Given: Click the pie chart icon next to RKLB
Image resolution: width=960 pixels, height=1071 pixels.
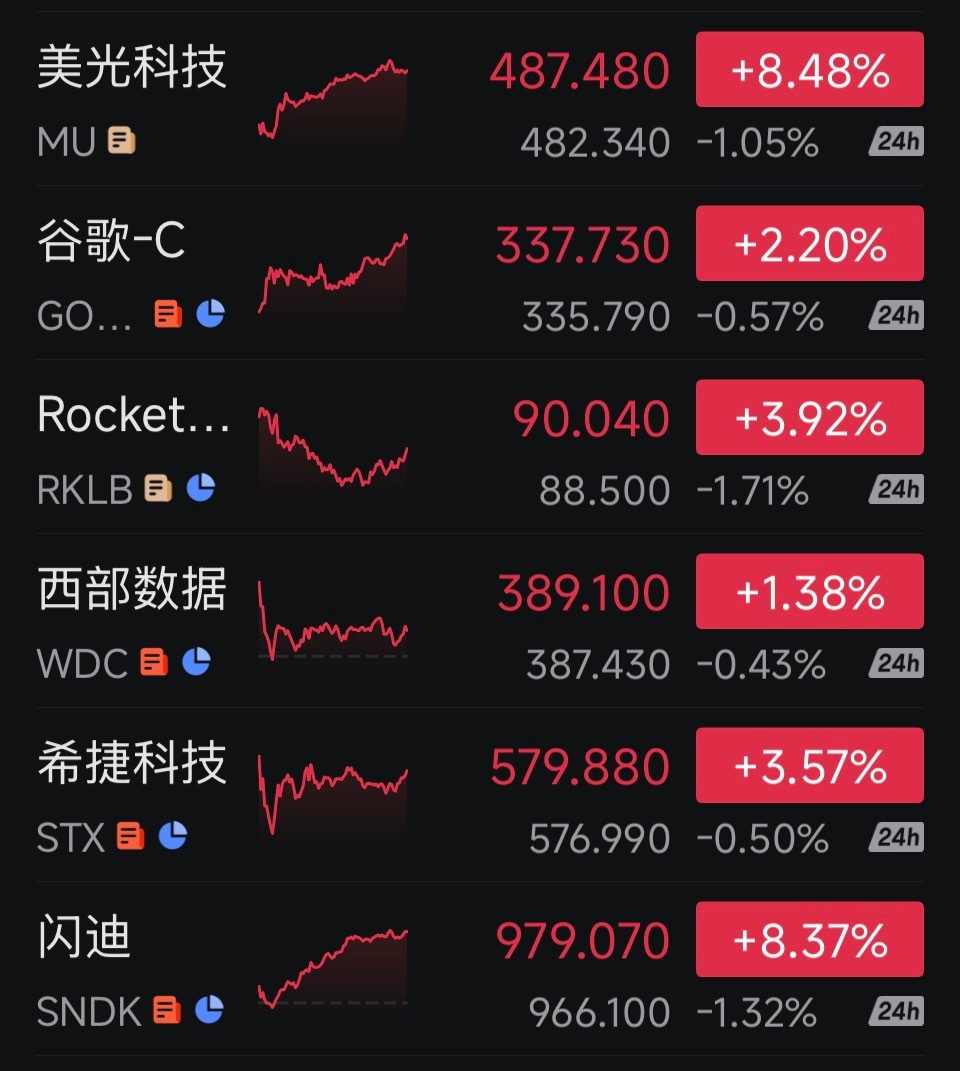Looking at the screenshot, I should [203, 489].
